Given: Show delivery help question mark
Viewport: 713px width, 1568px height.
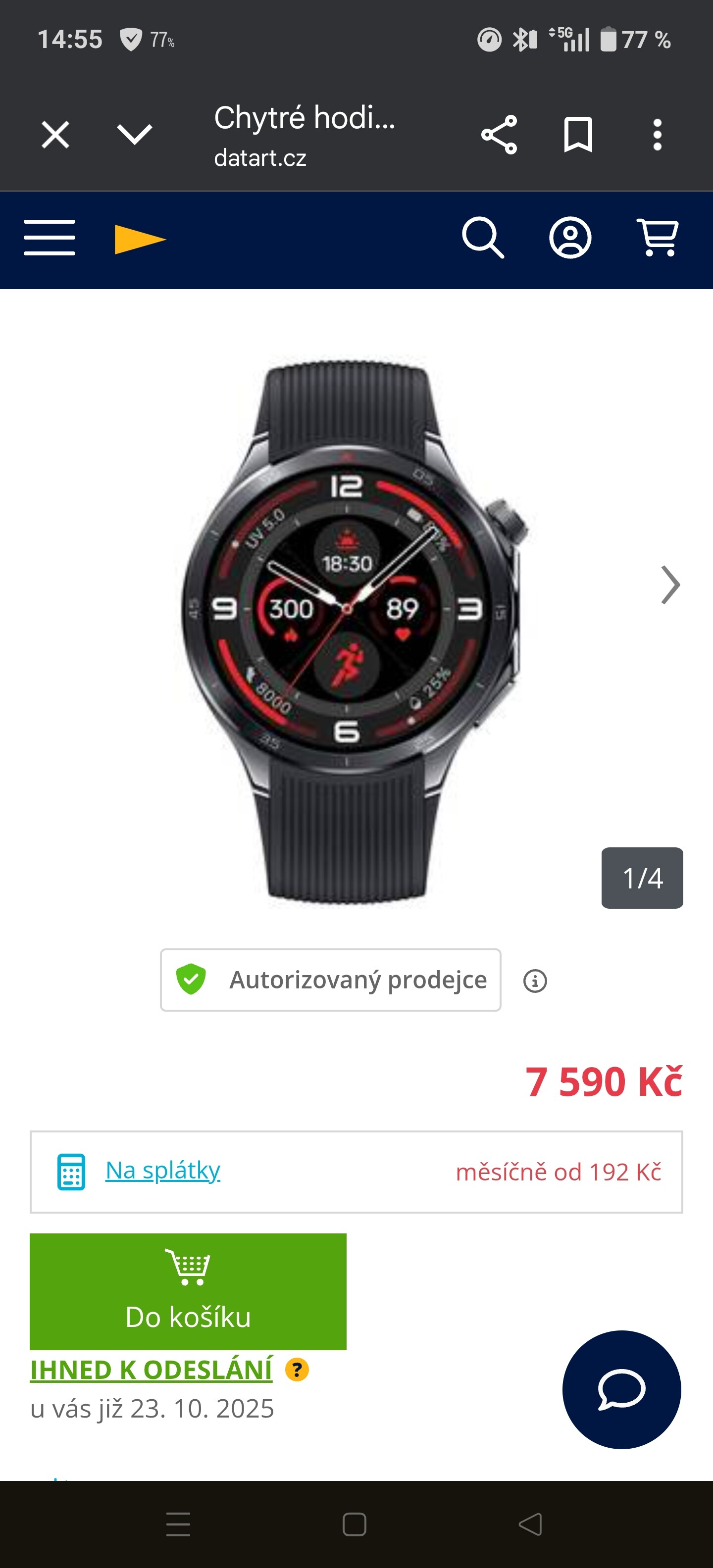Looking at the screenshot, I should [297, 1370].
